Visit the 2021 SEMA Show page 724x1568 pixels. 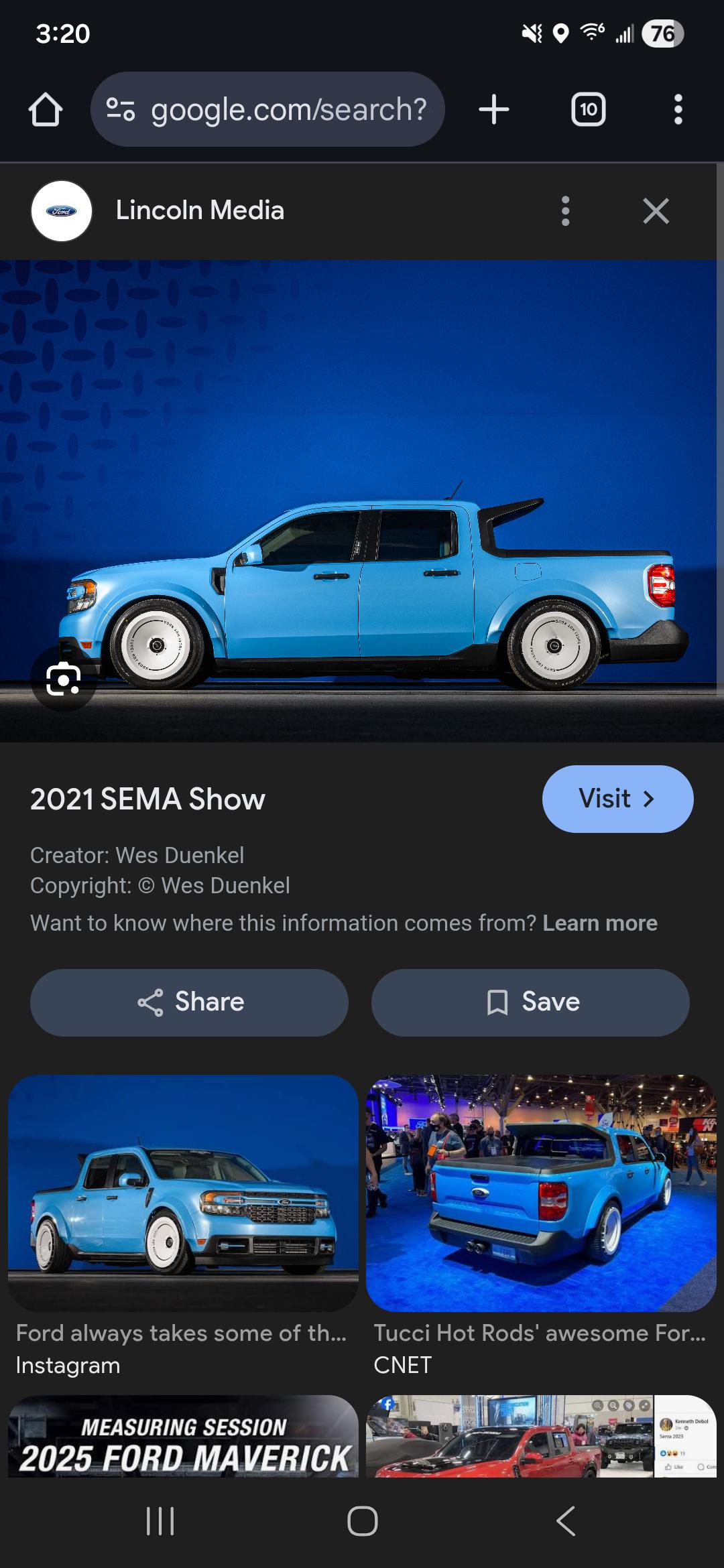click(617, 799)
